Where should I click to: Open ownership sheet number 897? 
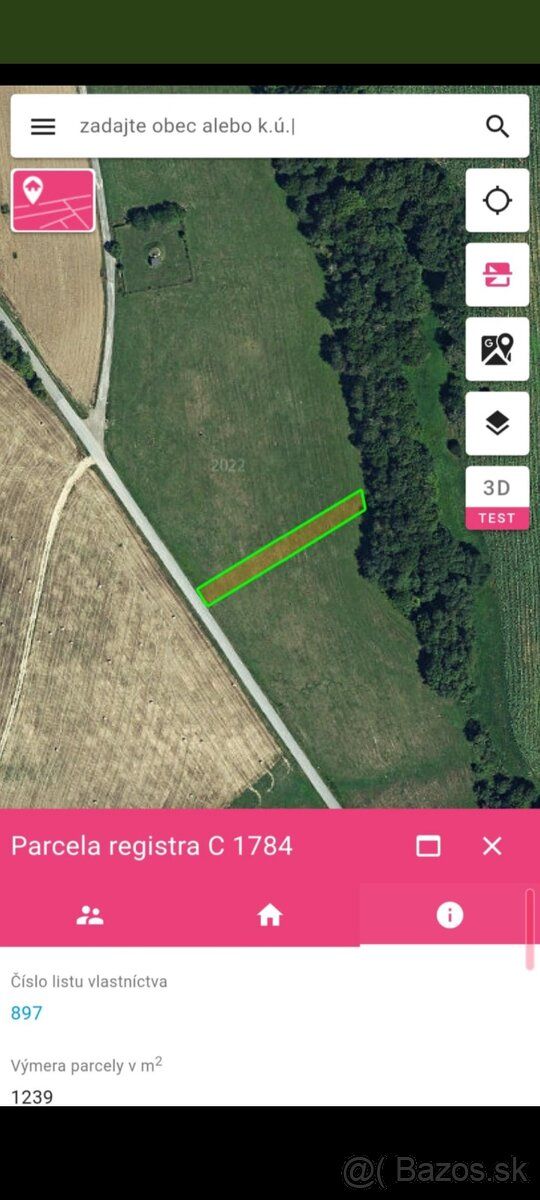point(27,1013)
